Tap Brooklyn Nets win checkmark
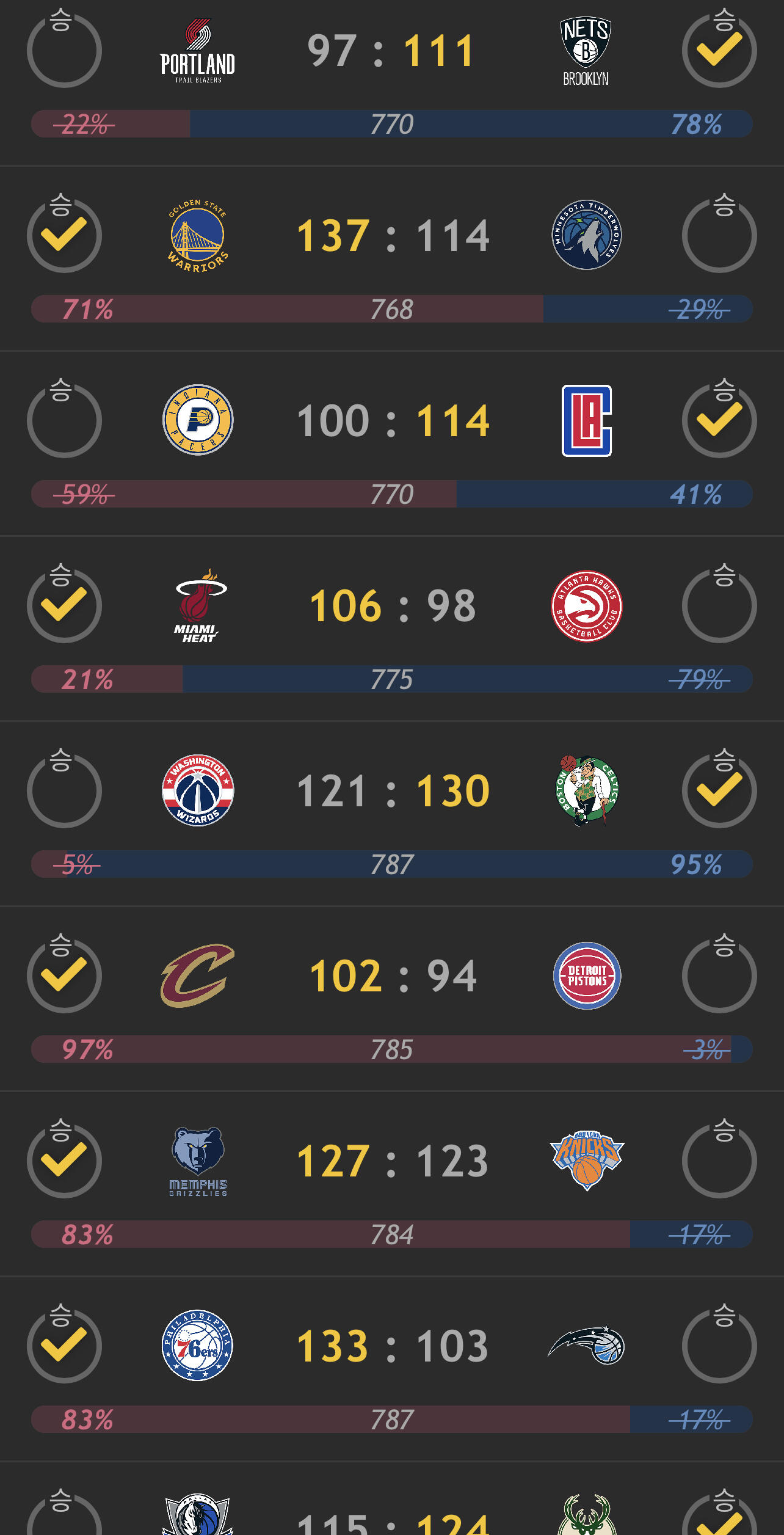Viewport: 784px width, 1535px height. [x=719, y=49]
